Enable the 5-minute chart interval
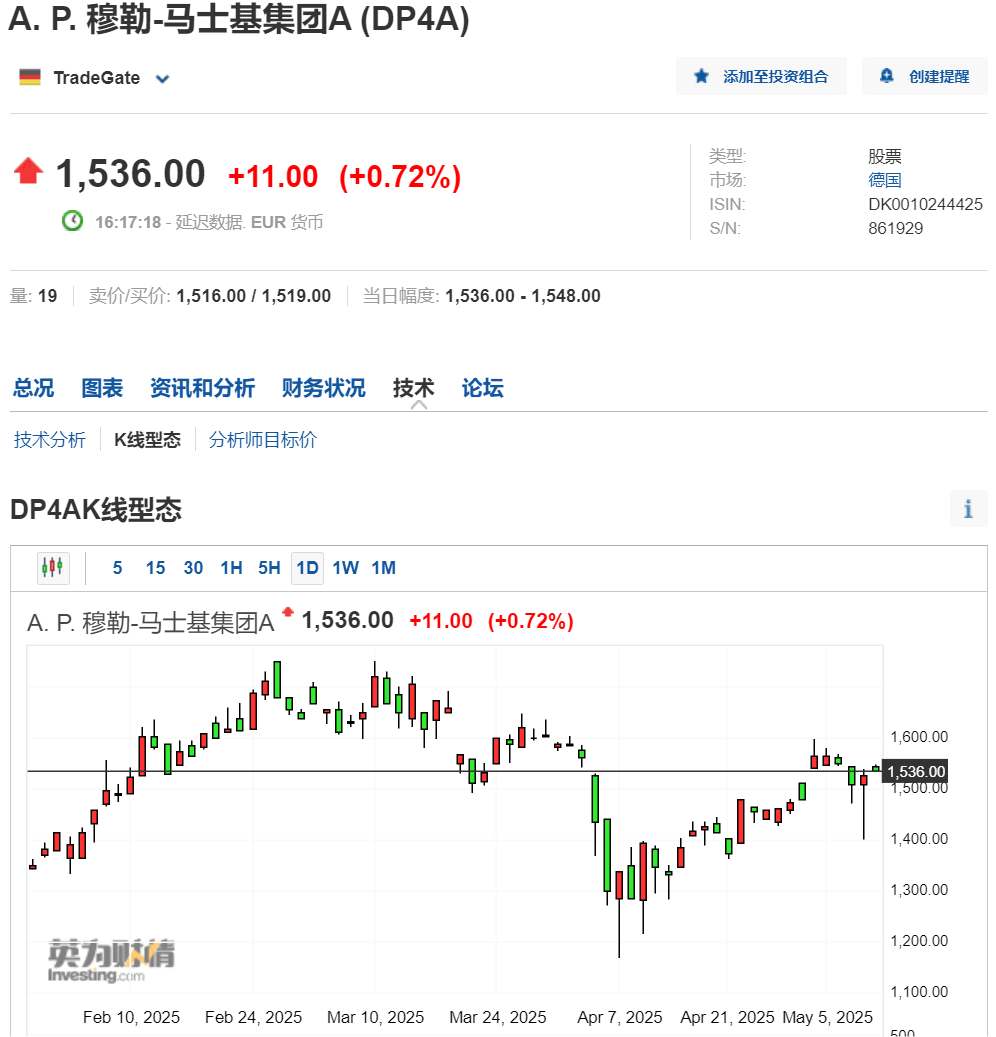 (x=117, y=568)
